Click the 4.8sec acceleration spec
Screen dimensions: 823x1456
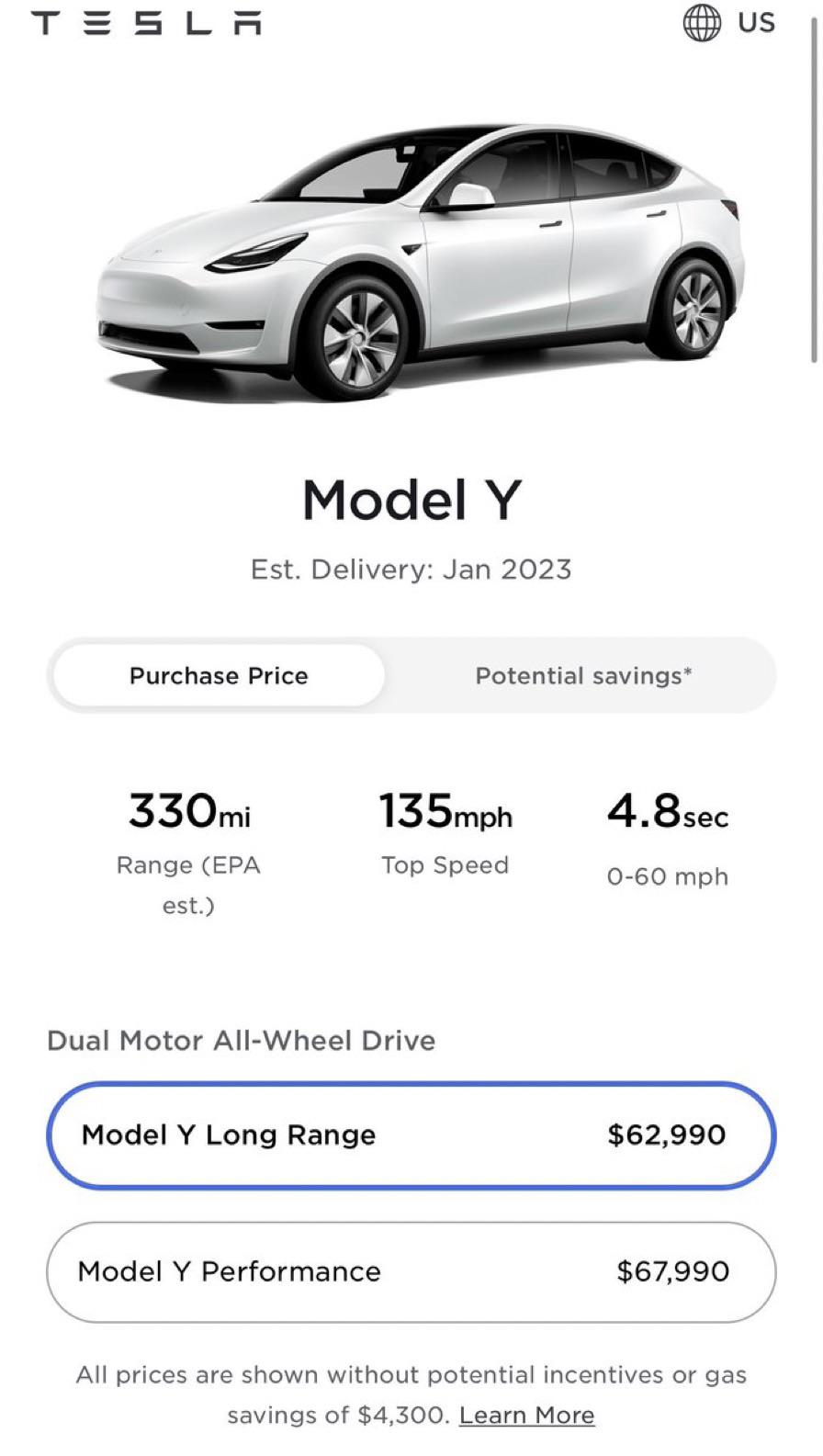pyautogui.click(x=669, y=812)
